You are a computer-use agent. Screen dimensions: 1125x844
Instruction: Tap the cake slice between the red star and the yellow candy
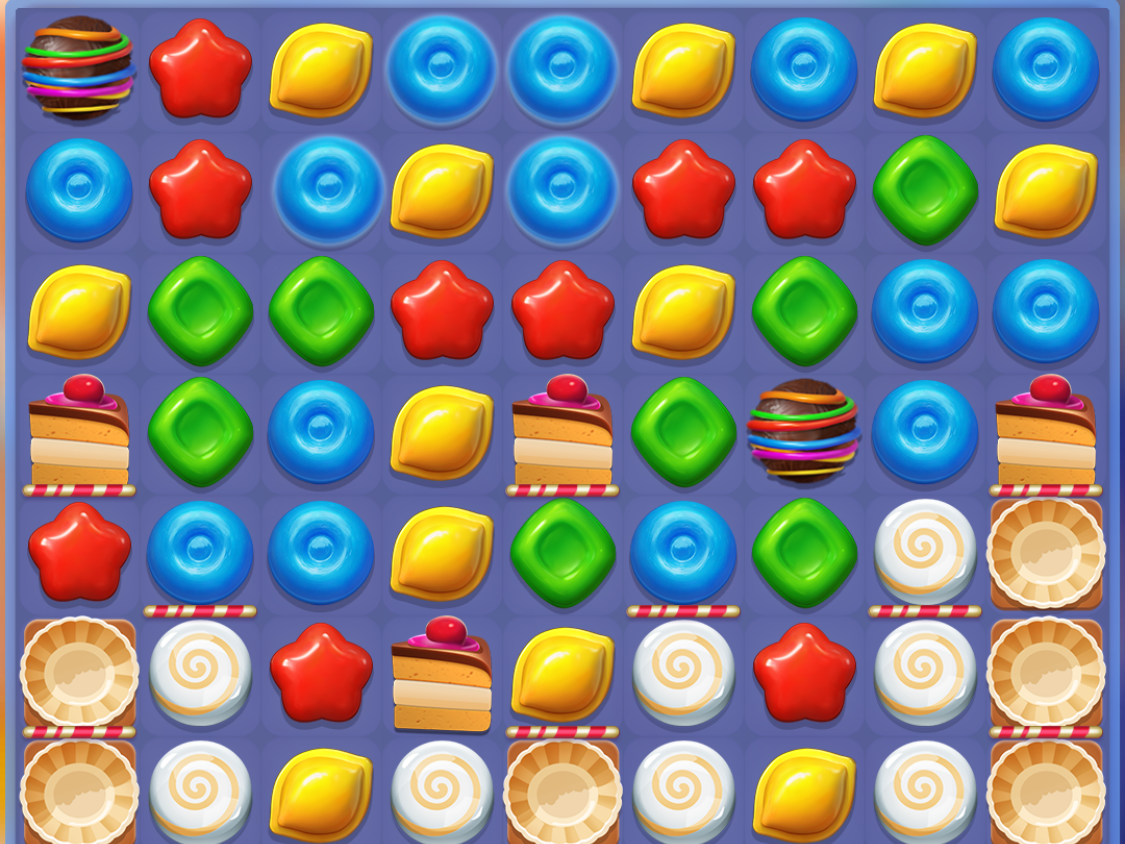pos(441,673)
